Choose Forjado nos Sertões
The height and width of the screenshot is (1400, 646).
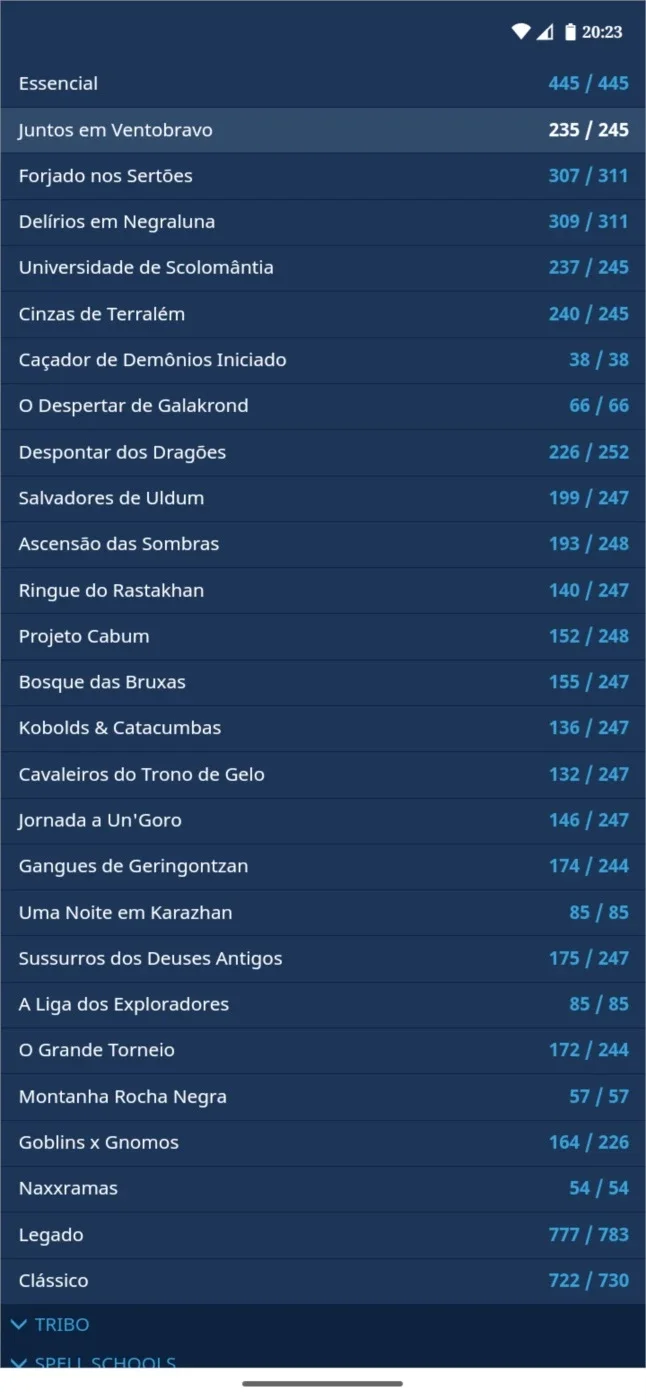point(323,176)
